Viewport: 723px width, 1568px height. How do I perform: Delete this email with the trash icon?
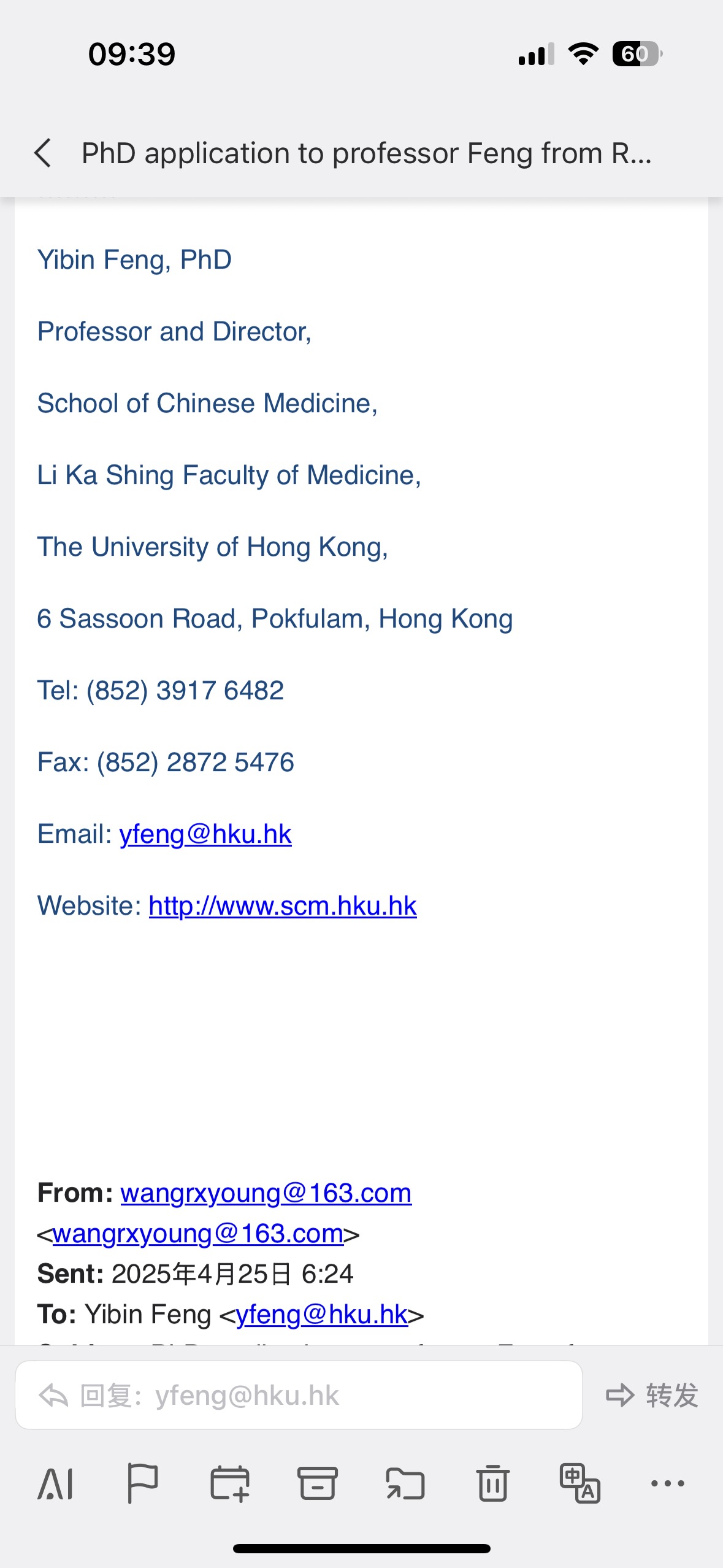tap(493, 1484)
